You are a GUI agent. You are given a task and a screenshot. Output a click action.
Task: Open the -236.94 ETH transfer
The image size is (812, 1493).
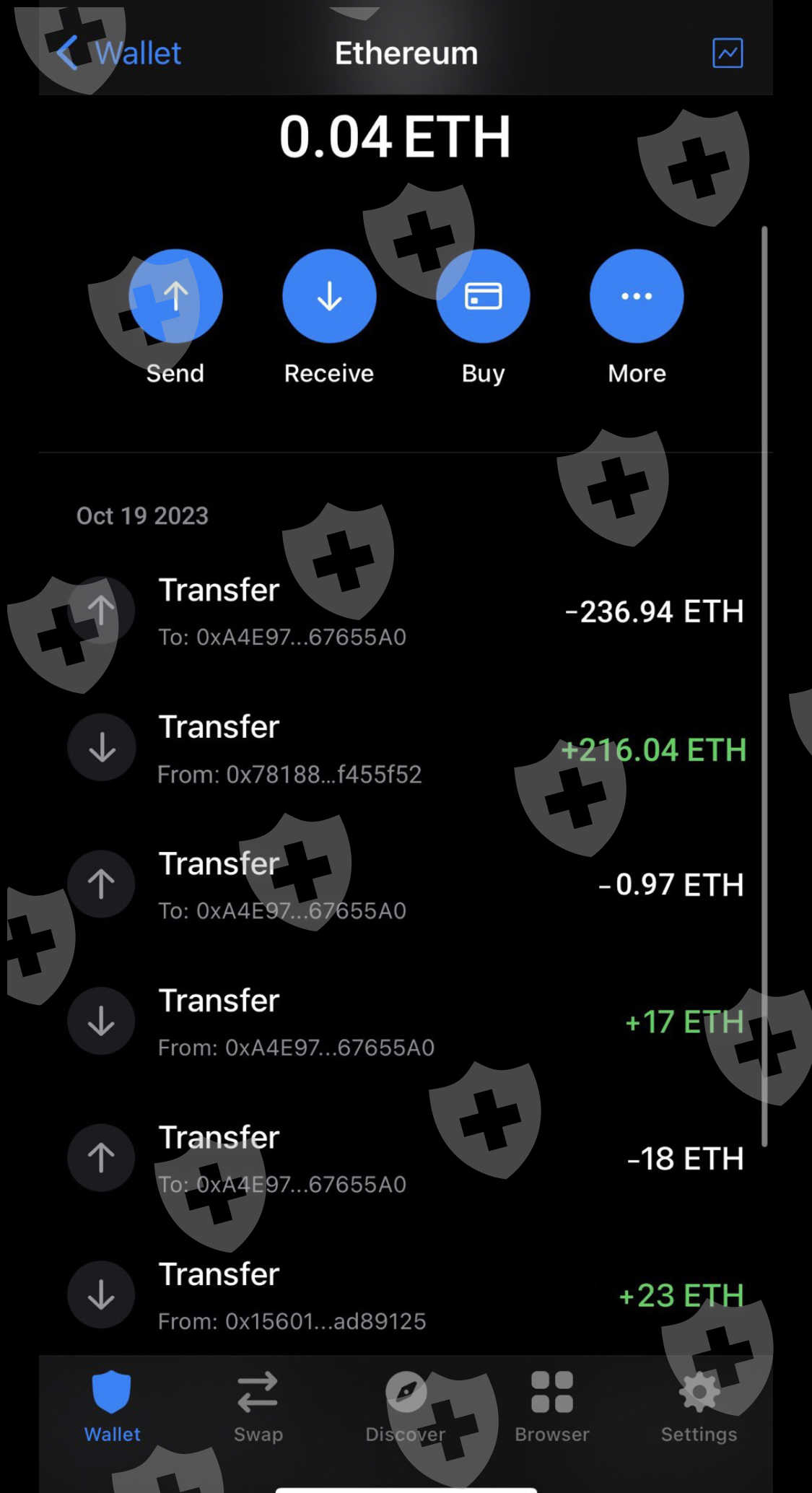coord(404,611)
